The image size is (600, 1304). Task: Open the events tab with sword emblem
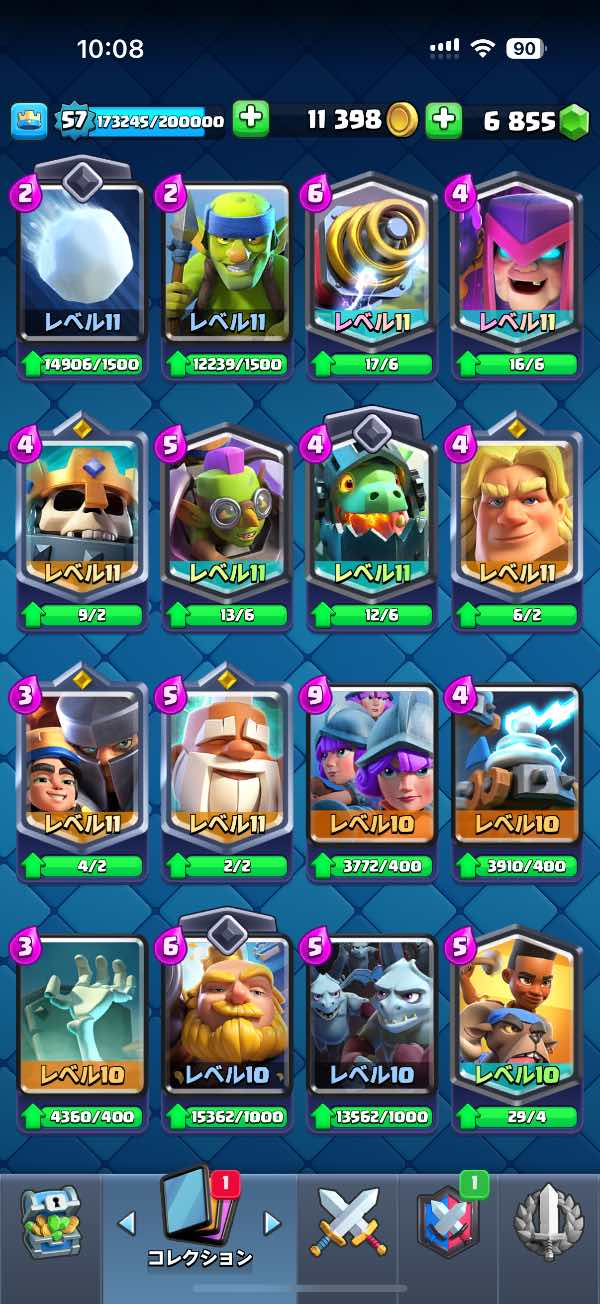548,1221
